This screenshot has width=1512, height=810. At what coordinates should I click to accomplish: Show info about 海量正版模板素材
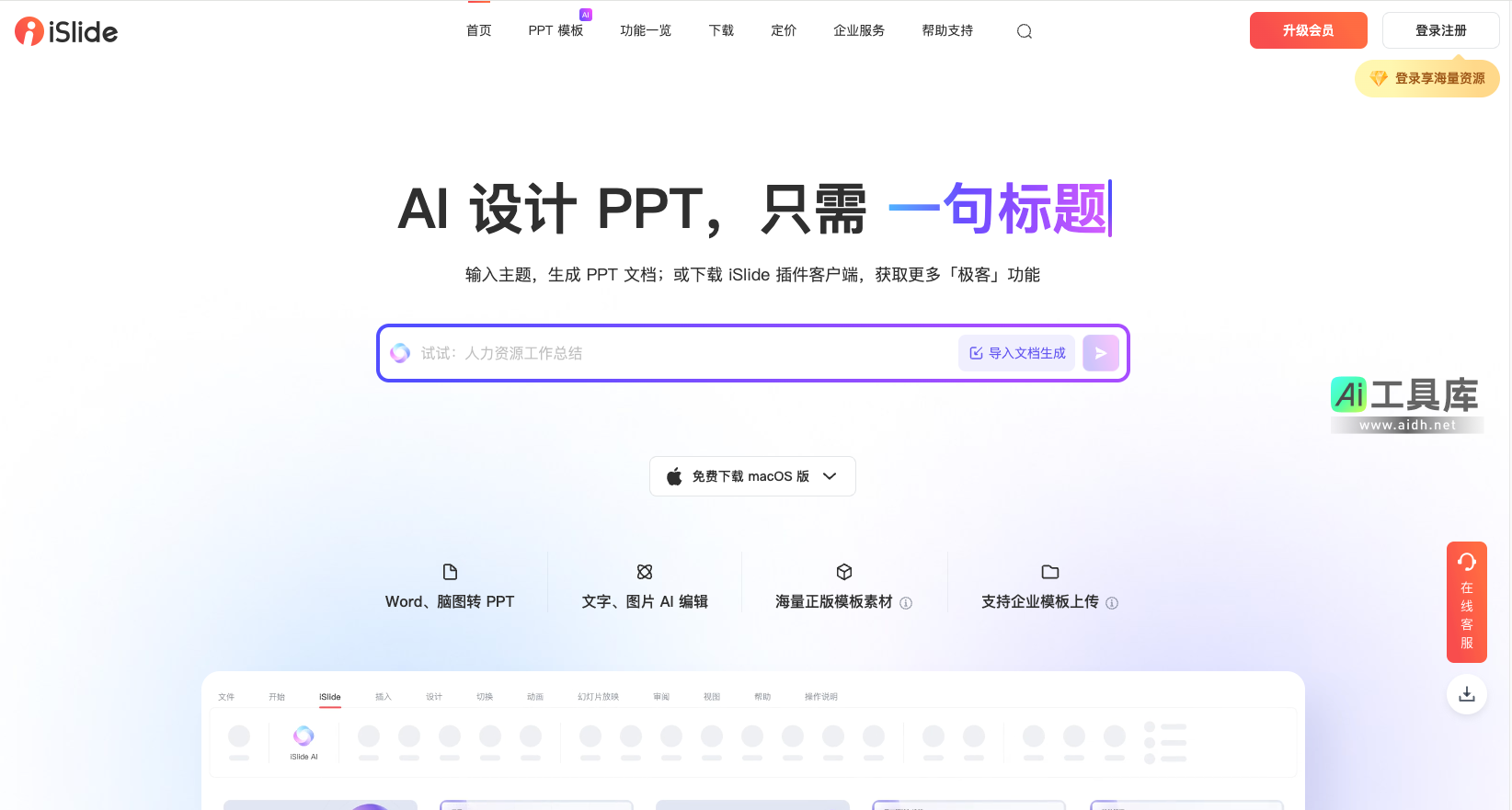click(906, 603)
